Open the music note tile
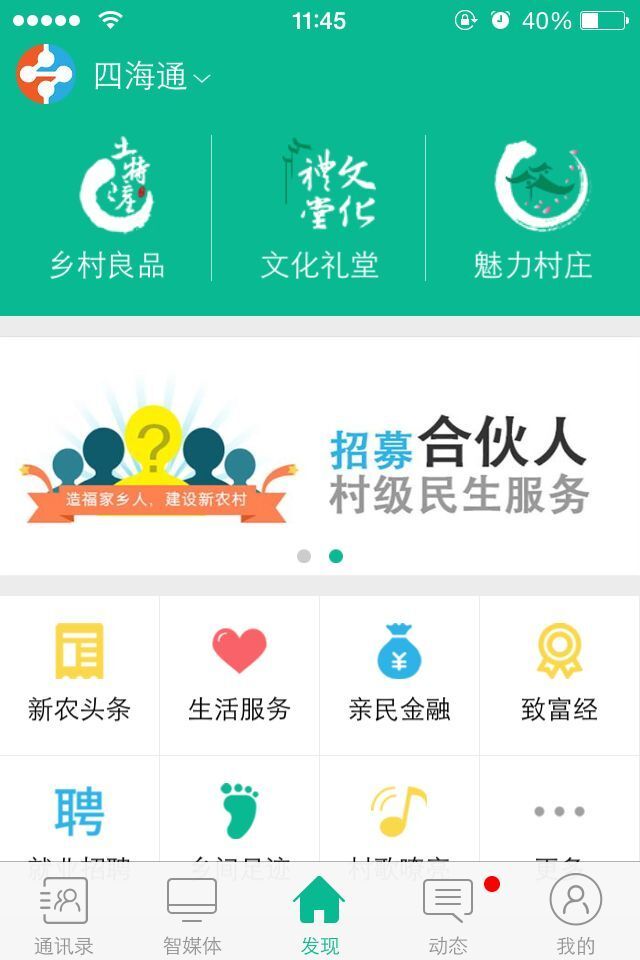The height and width of the screenshot is (960, 640). tap(399, 812)
